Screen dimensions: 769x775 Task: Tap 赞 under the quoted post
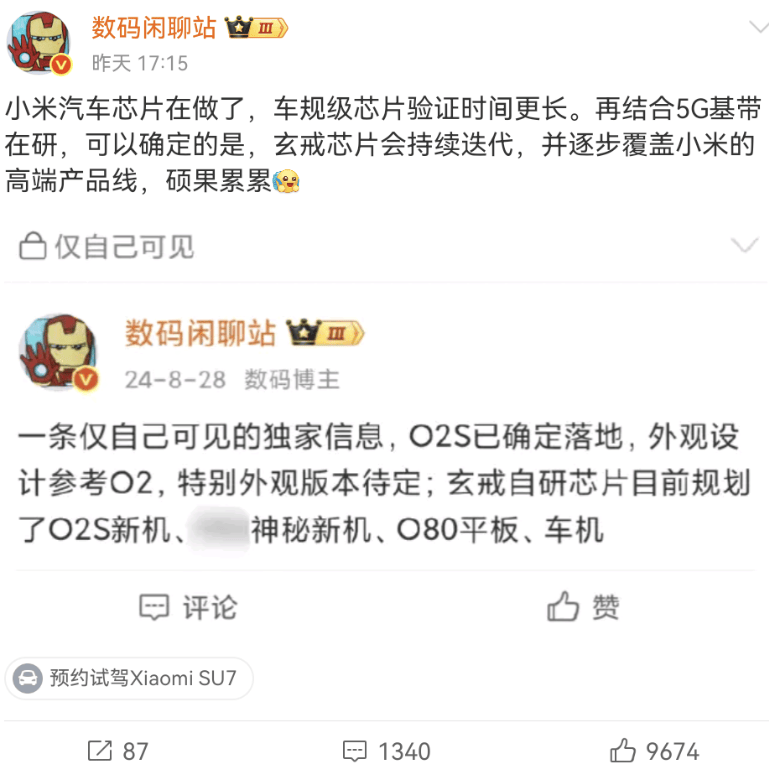coord(584,606)
